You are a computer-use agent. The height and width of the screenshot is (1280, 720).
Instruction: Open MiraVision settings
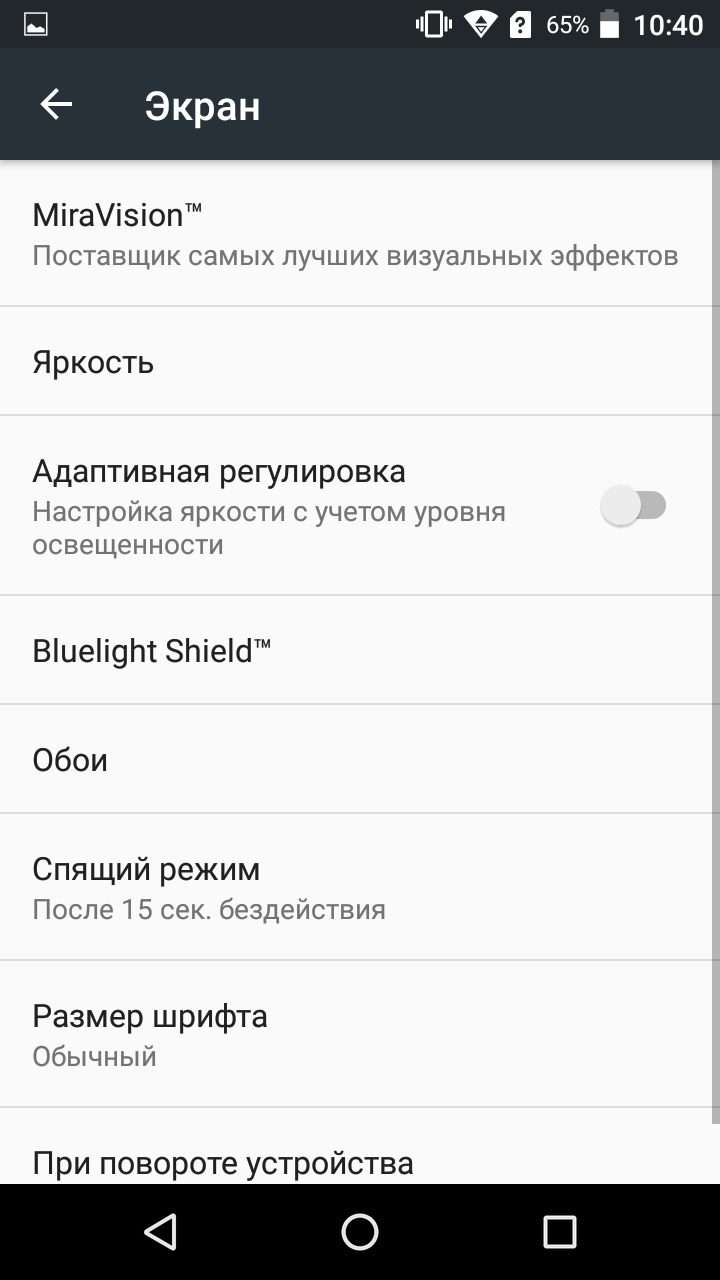pos(360,234)
